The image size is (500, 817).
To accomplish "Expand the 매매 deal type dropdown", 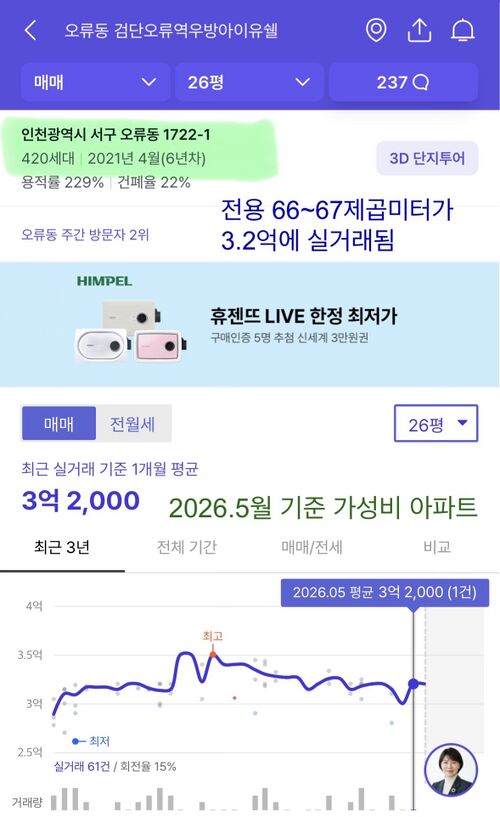I will click(x=95, y=82).
